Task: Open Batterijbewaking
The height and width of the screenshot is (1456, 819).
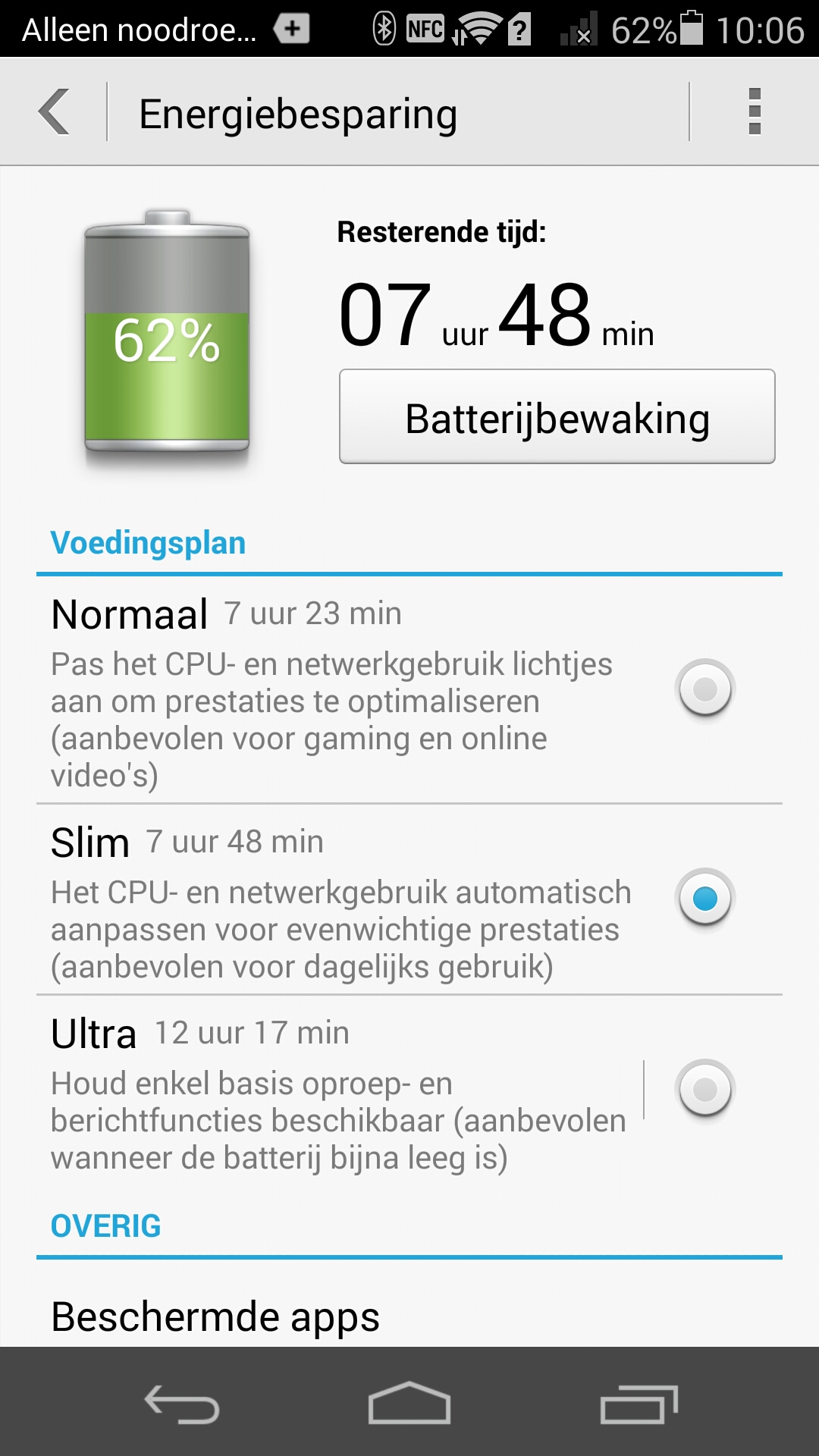Action: [557, 417]
